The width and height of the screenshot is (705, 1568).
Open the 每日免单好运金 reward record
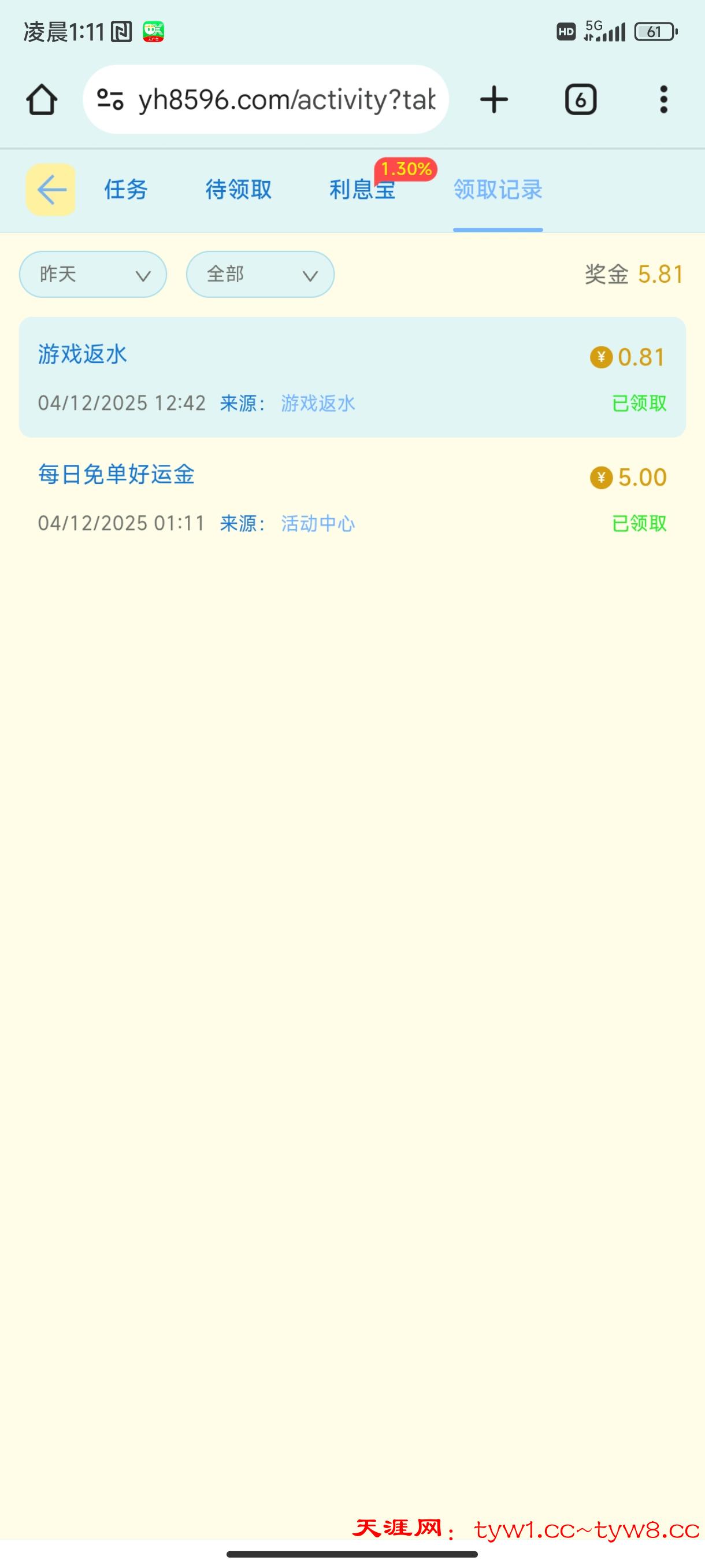[x=352, y=498]
